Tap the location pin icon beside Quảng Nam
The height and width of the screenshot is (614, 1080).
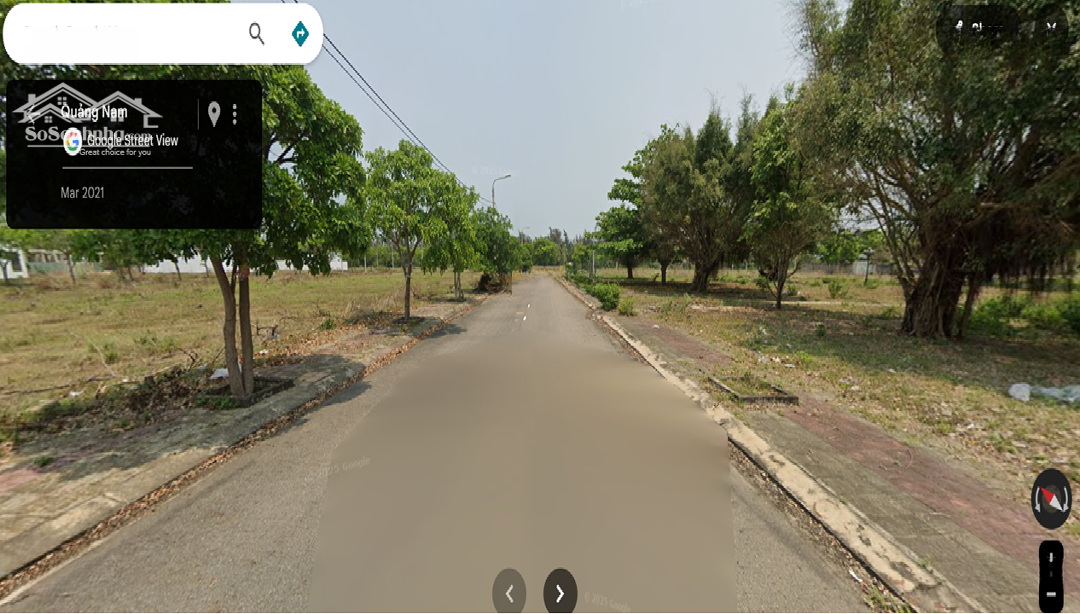pyautogui.click(x=213, y=114)
